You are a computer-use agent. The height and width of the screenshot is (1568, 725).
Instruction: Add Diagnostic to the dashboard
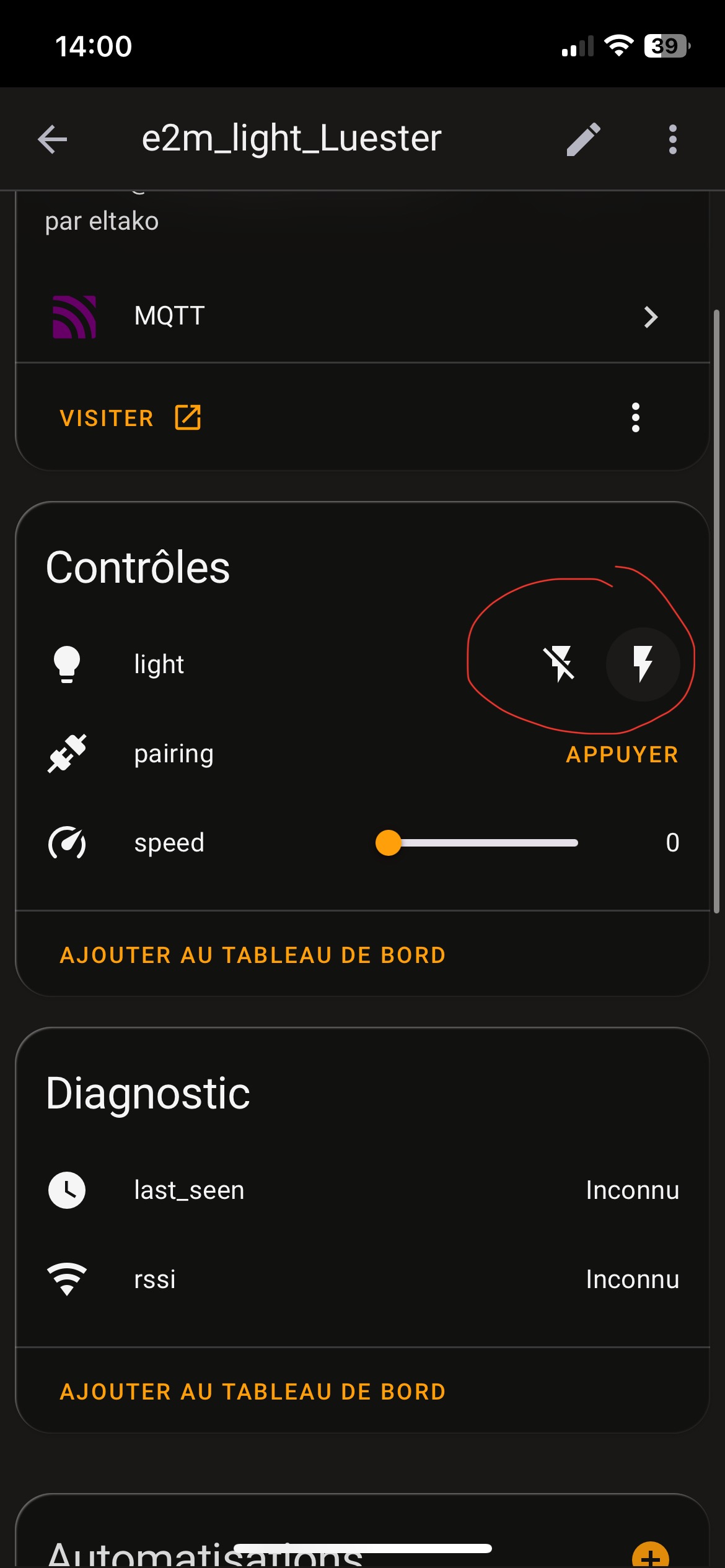click(253, 1392)
